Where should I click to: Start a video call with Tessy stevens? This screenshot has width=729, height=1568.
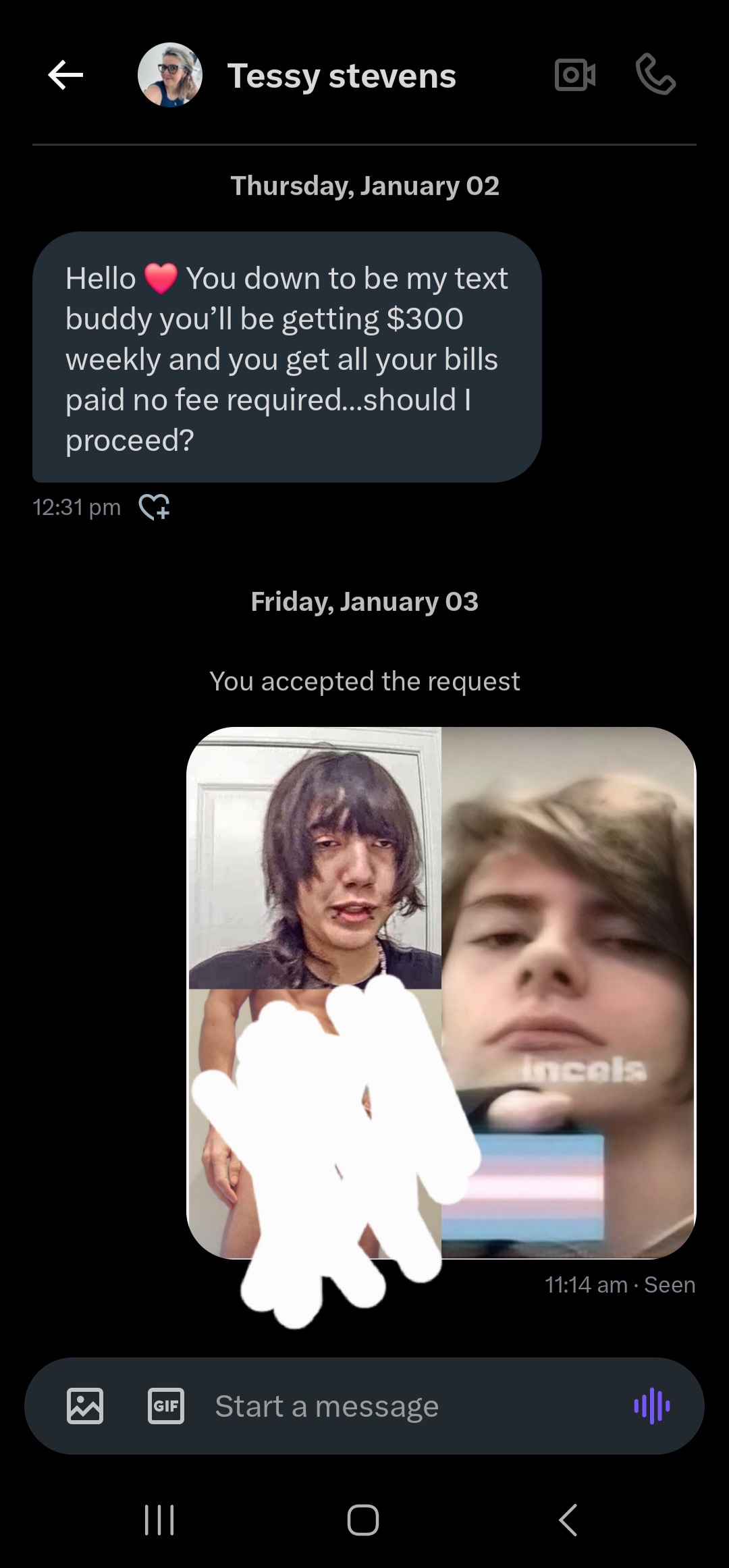point(574,75)
